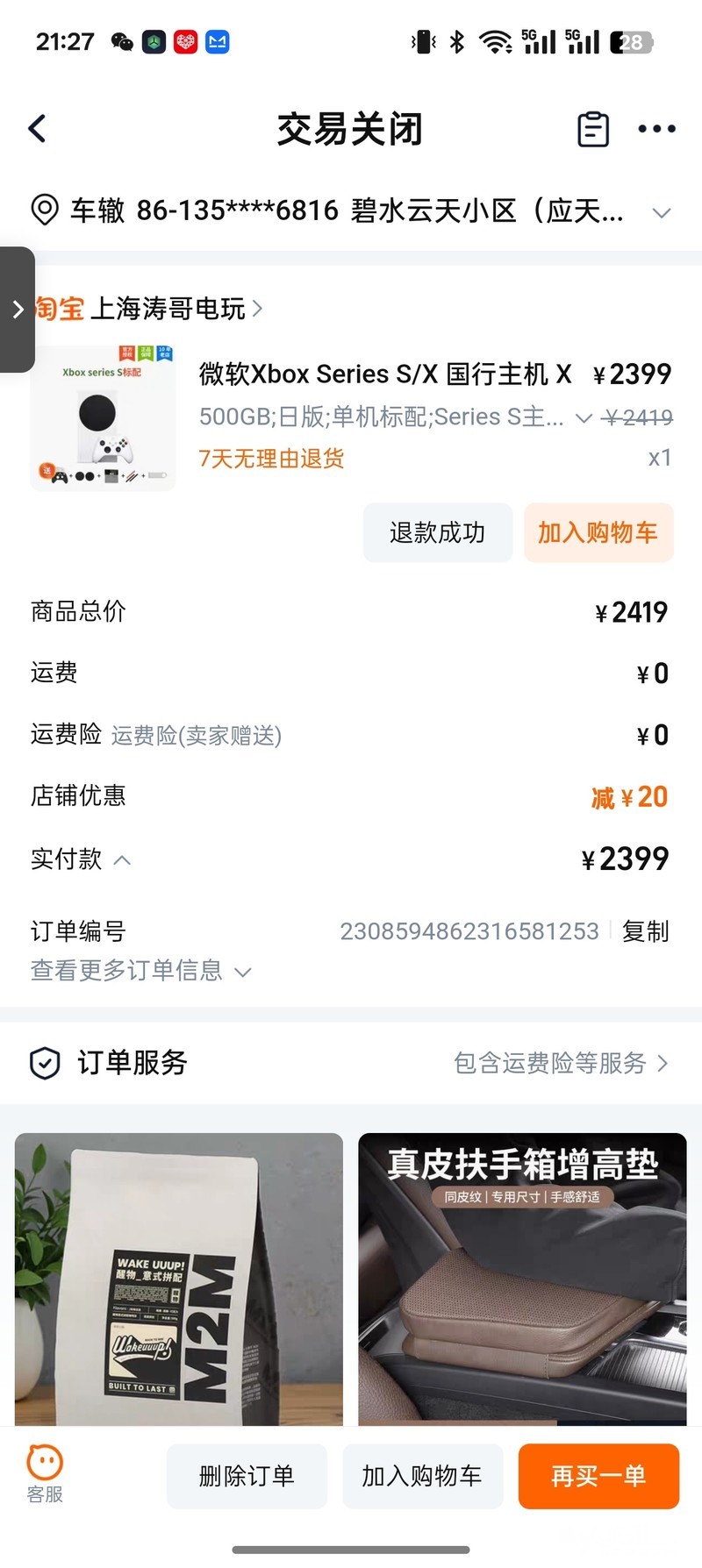
Task: Delete this order with 删除订单
Action: 247,1476
